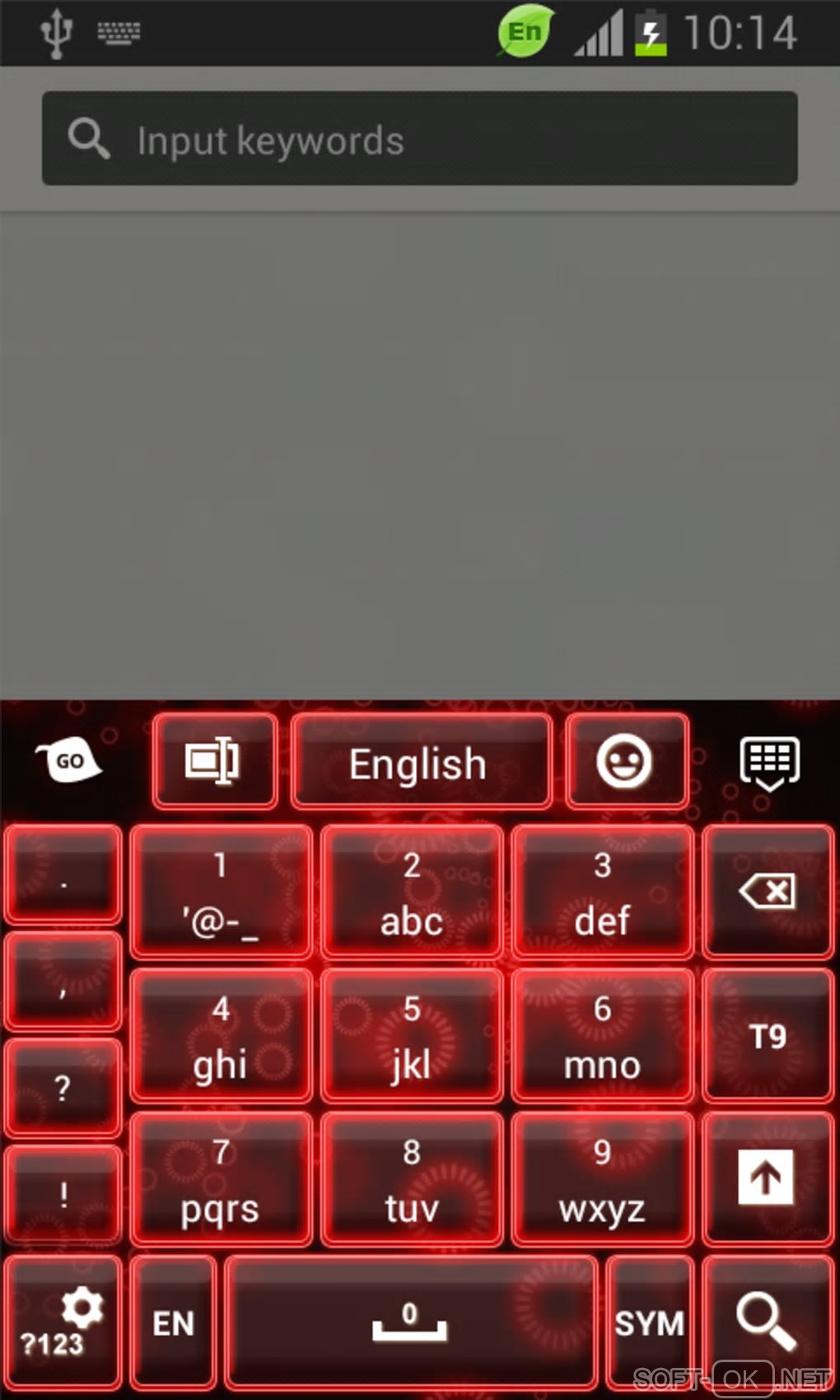This screenshot has height=1400, width=840.
Task: Open the emoji smiley panel
Action: click(x=626, y=761)
